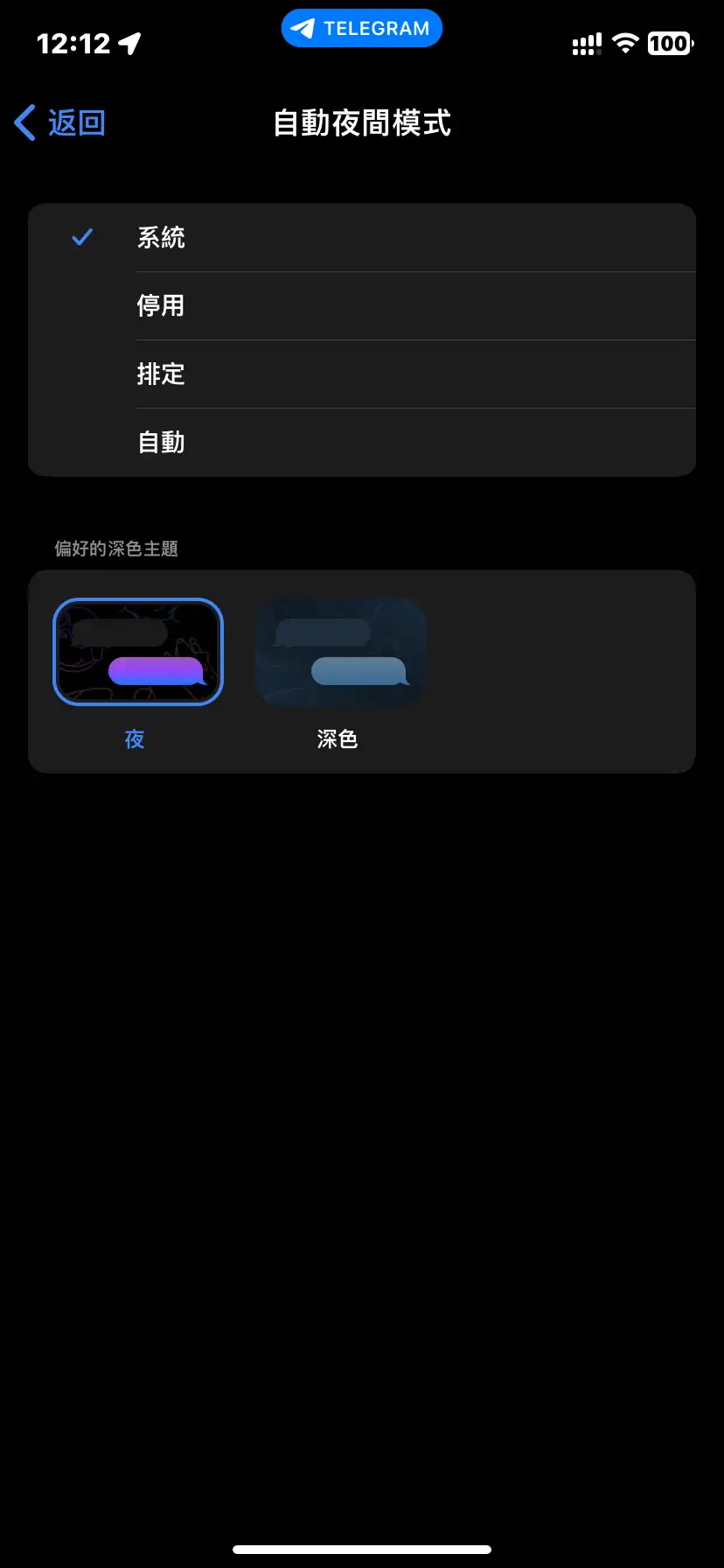The height and width of the screenshot is (1568, 724).
Task: Select the 夜 theme thumbnail
Action: pyautogui.click(x=137, y=651)
